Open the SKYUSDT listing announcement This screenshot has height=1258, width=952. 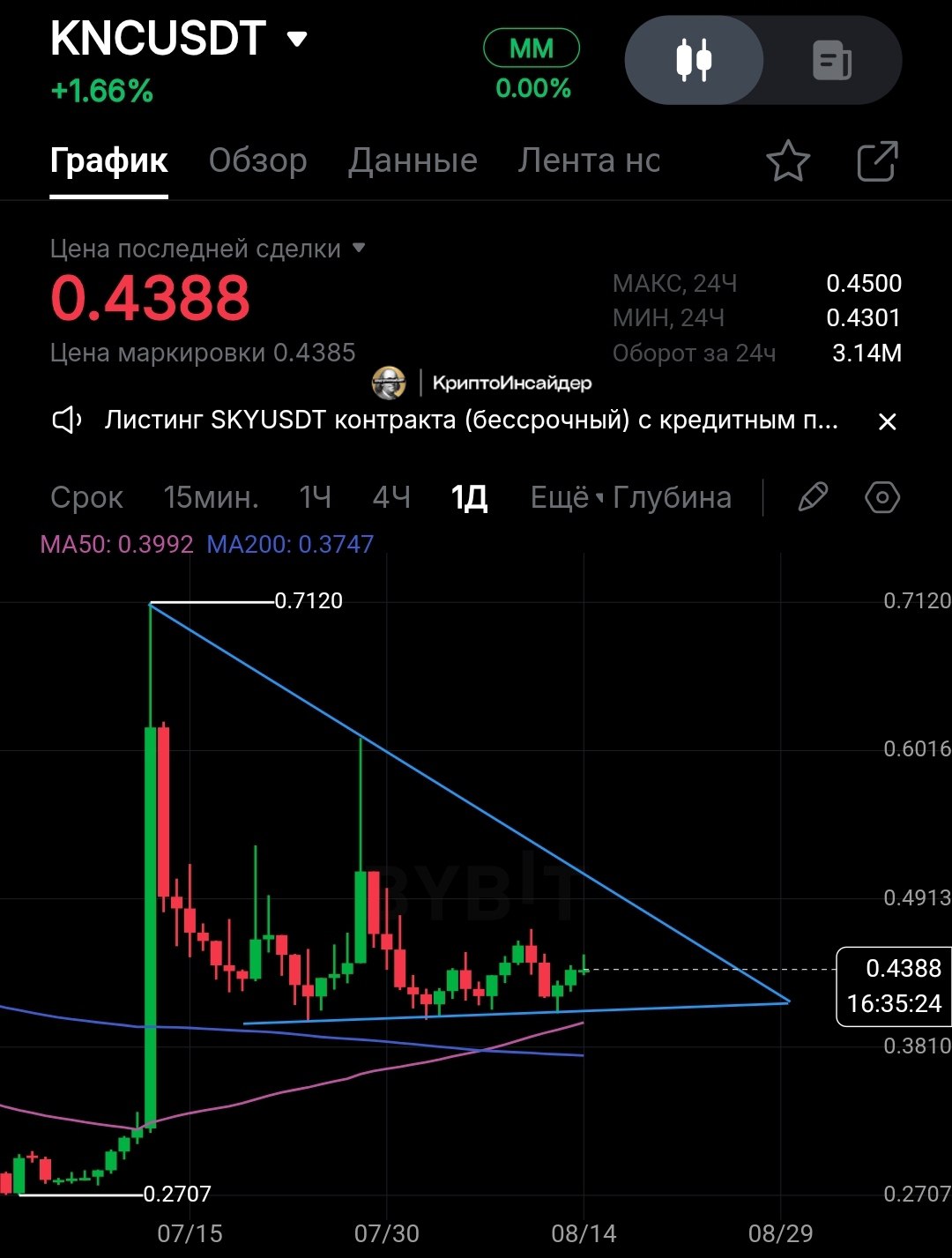471,421
